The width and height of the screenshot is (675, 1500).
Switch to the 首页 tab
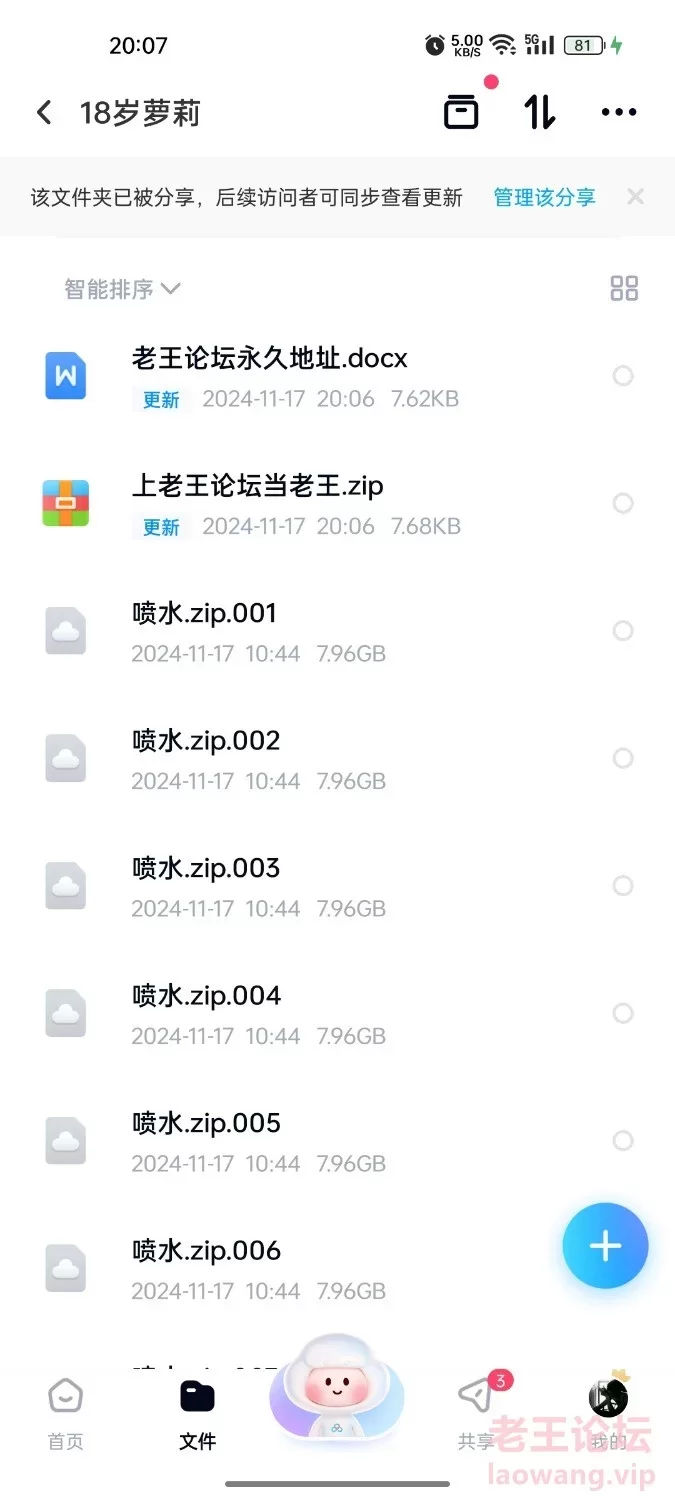coord(66,1414)
